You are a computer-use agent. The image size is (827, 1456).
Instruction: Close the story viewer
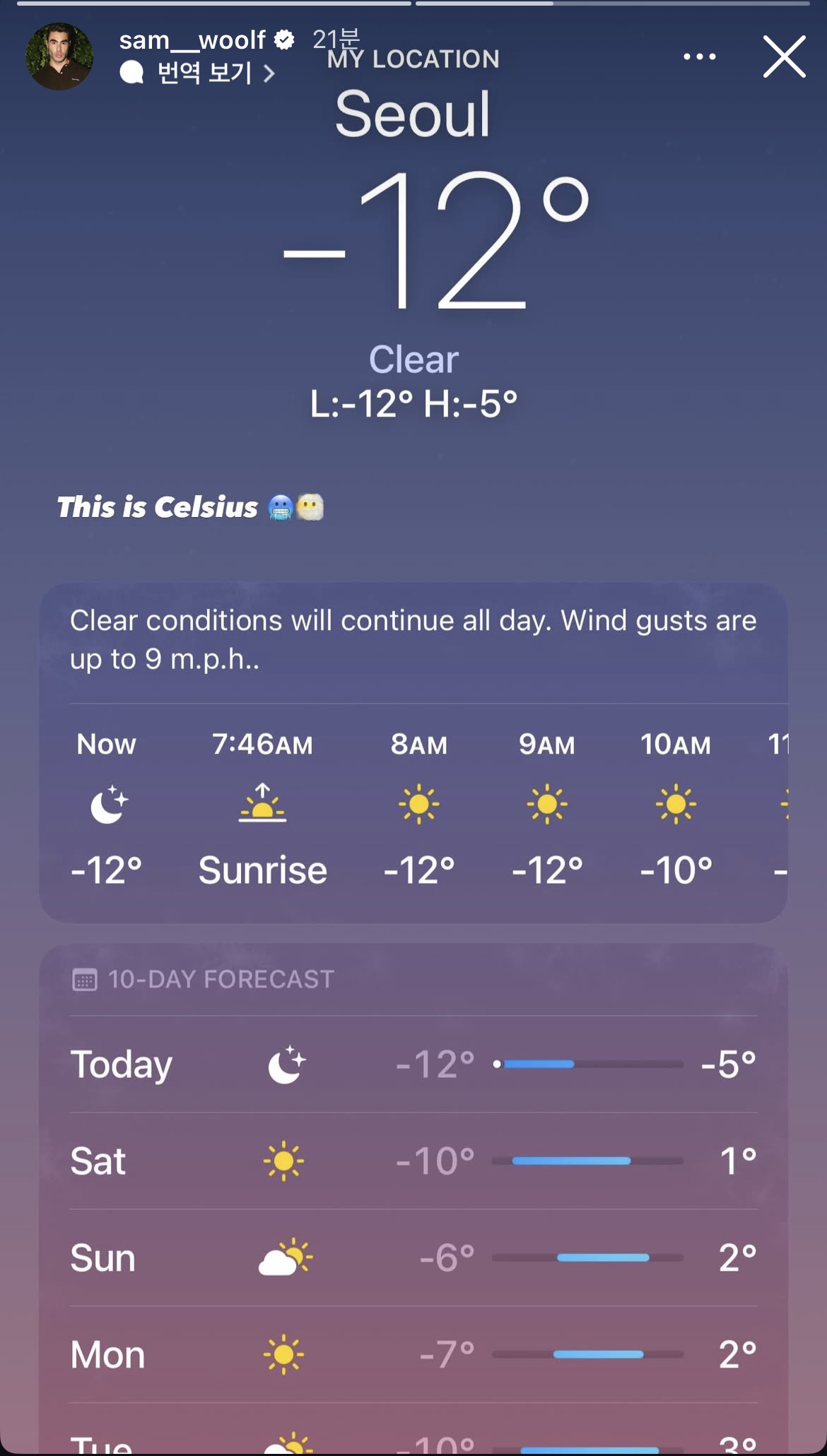[x=784, y=57]
